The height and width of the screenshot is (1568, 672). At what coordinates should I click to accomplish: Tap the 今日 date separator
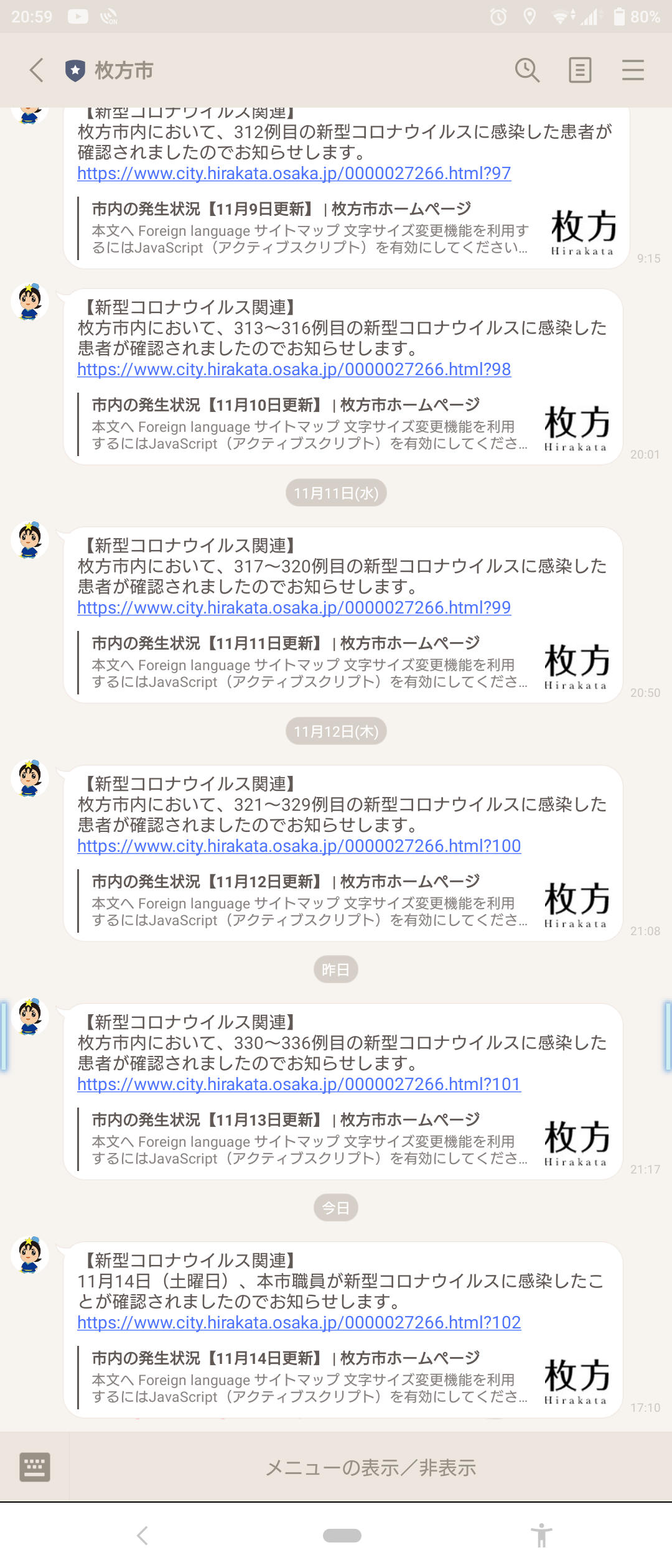335,1207
